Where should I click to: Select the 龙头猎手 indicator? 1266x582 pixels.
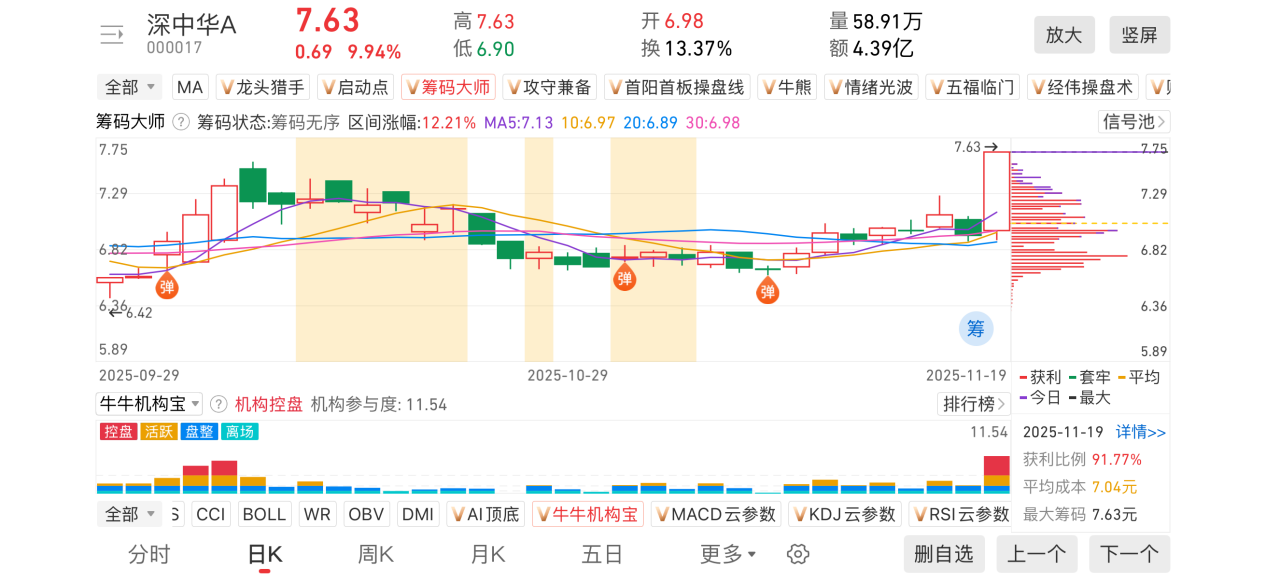point(263,87)
